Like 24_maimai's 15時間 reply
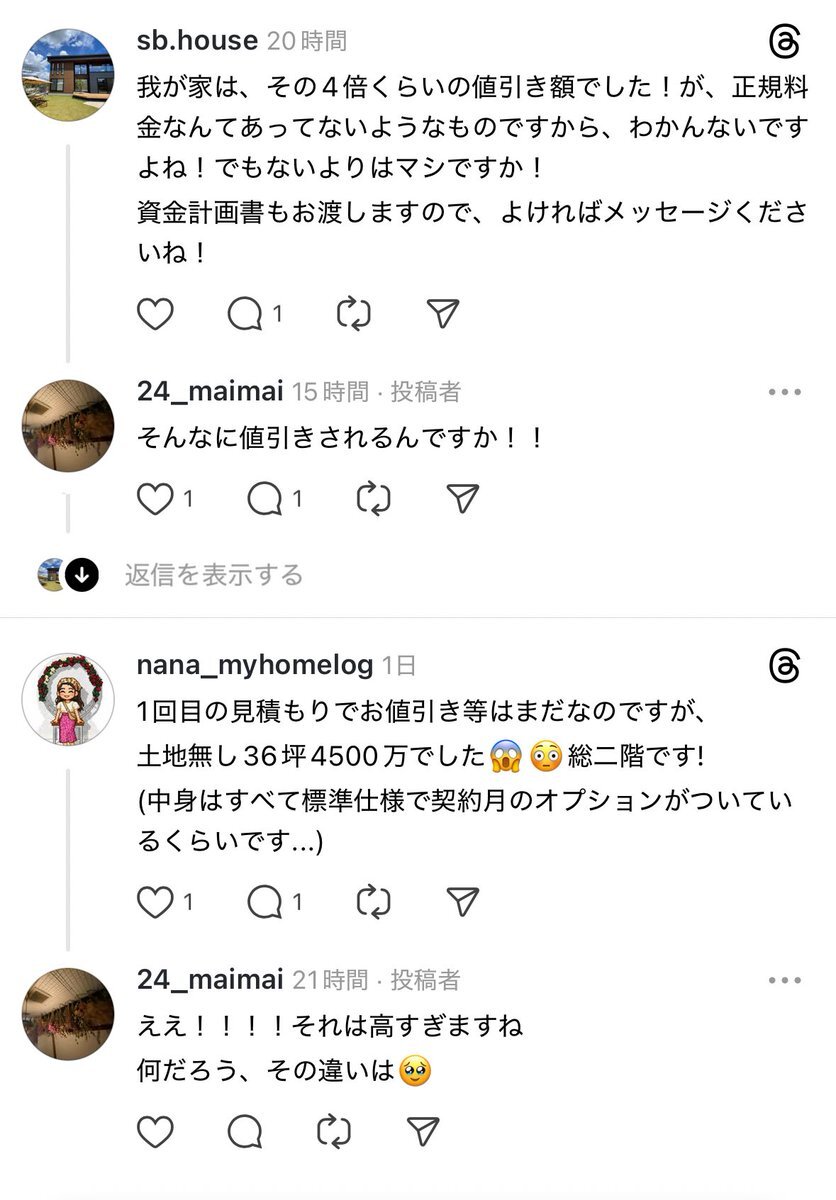 click(155, 498)
